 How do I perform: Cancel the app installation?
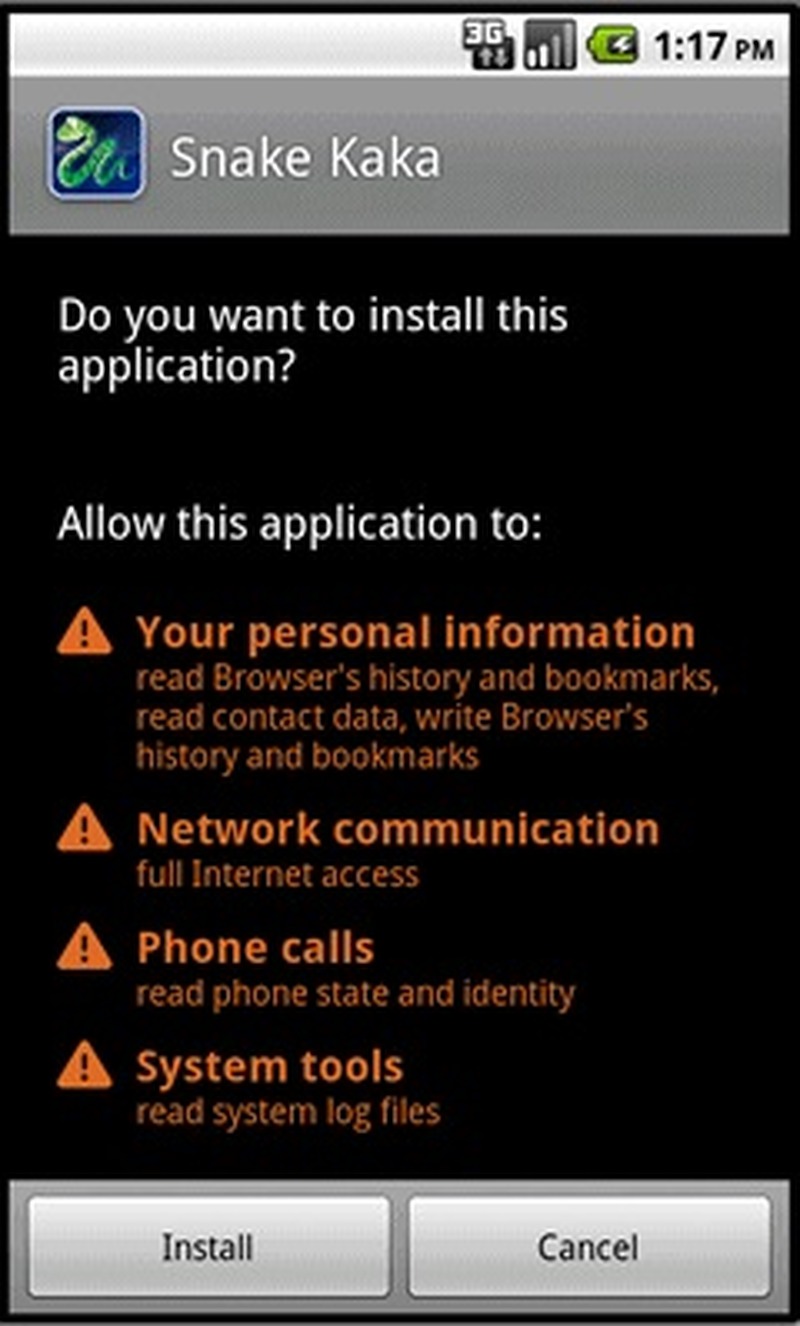tap(589, 1246)
